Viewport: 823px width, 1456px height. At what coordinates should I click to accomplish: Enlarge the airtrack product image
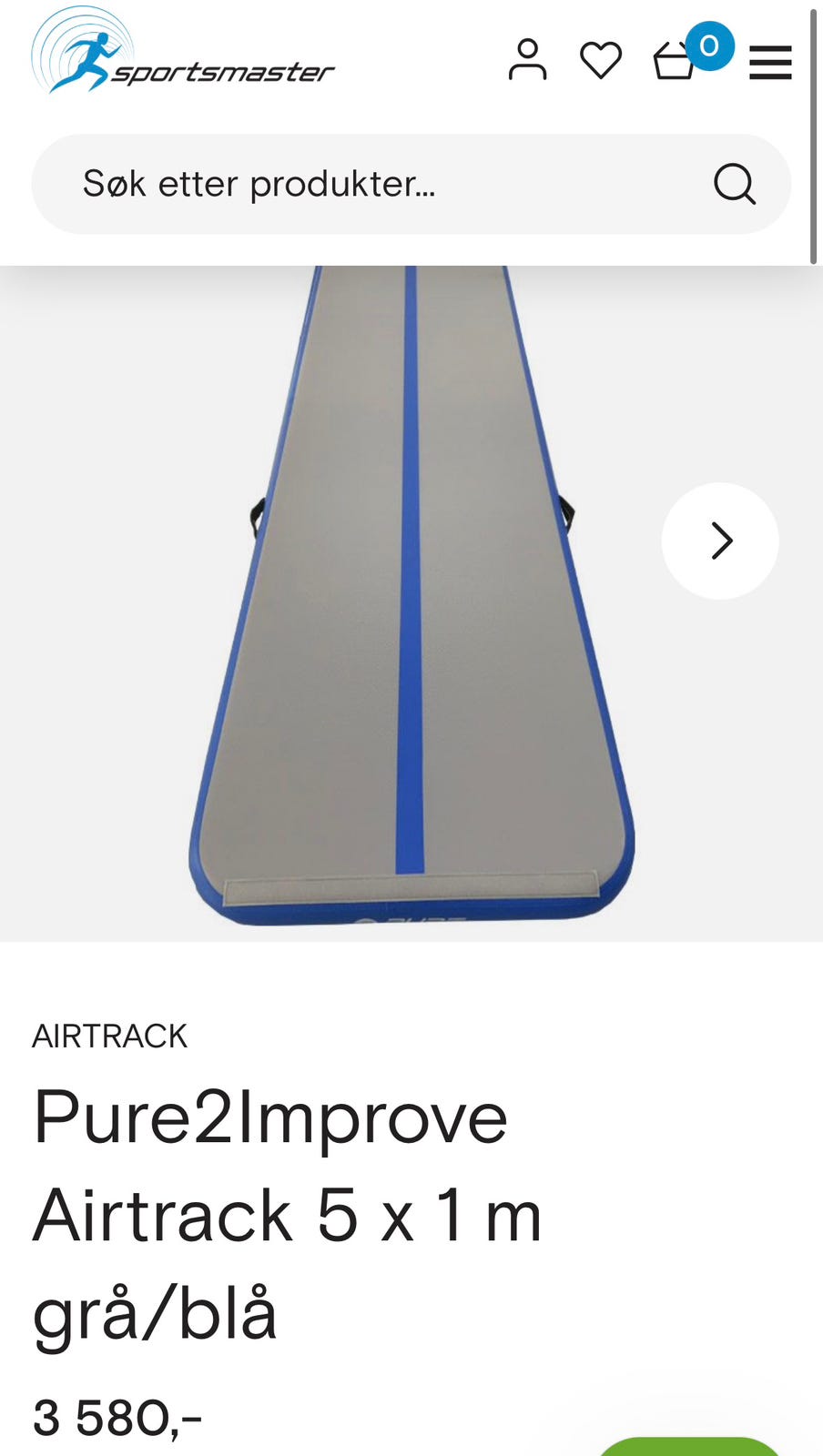click(x=411, y=595)
